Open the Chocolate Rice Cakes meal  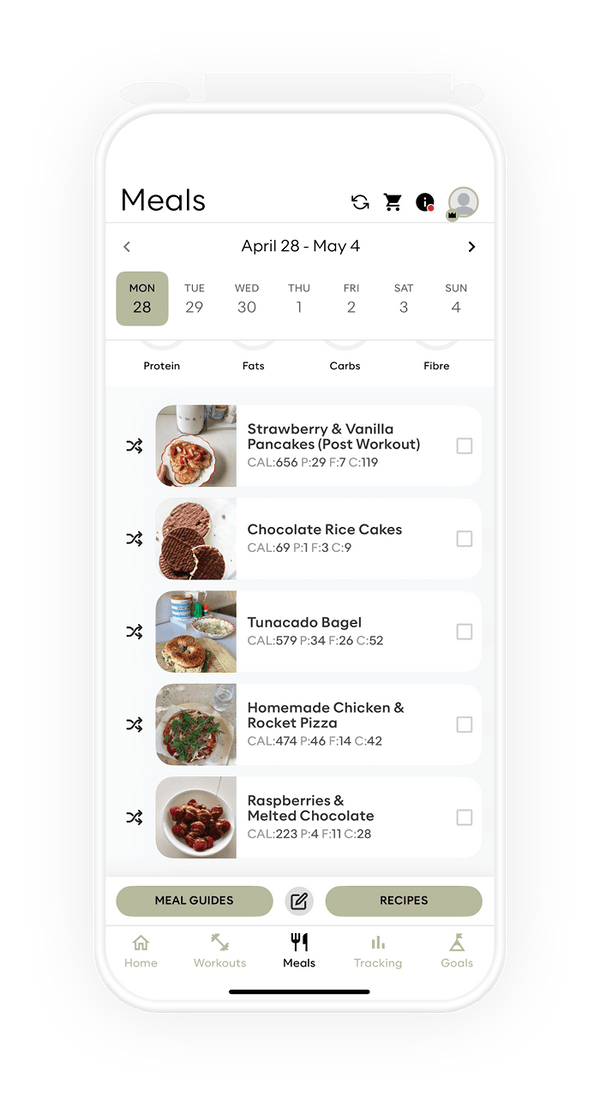pos(324,538)
